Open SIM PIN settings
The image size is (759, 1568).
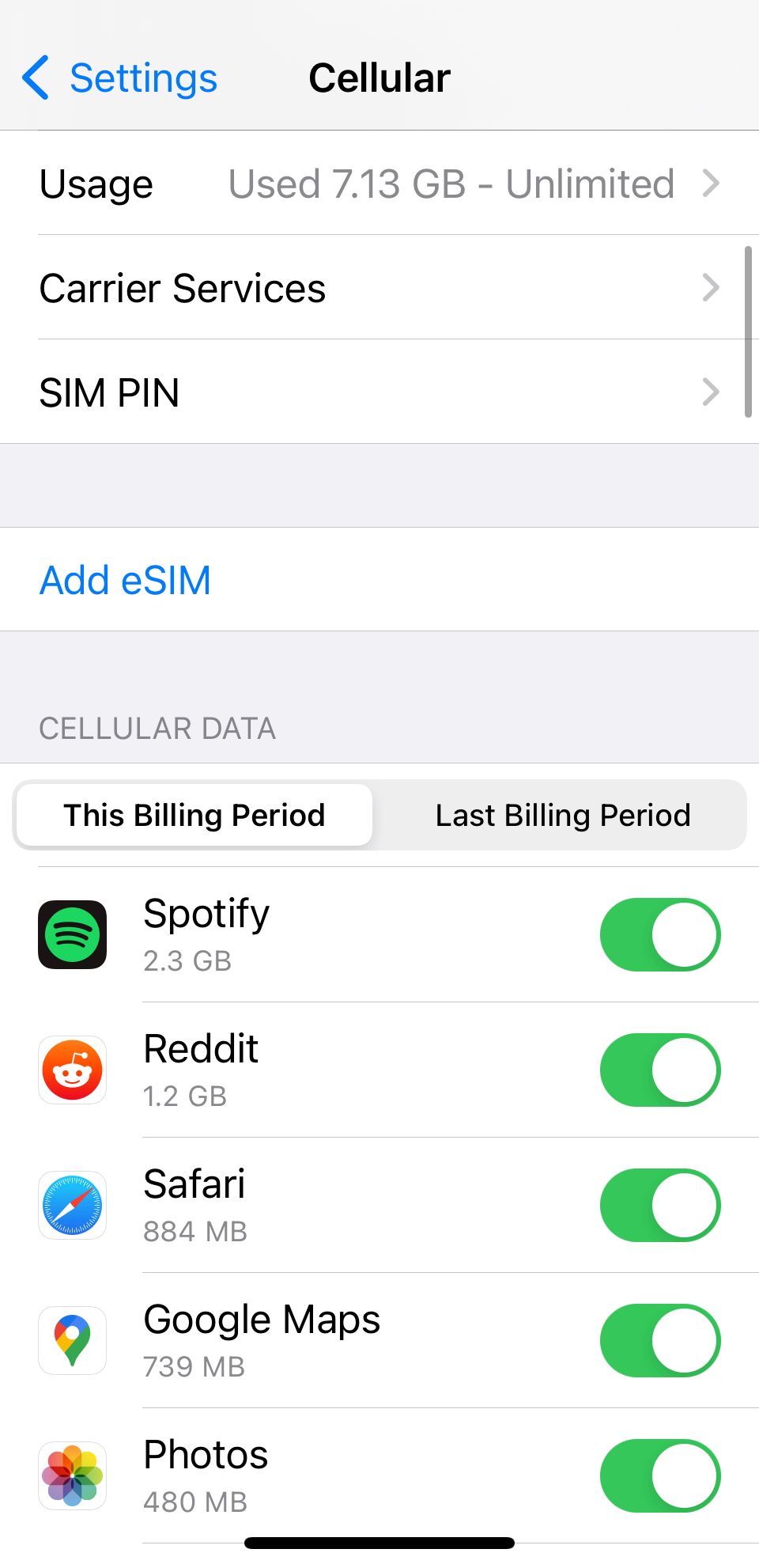coord(379,392)
